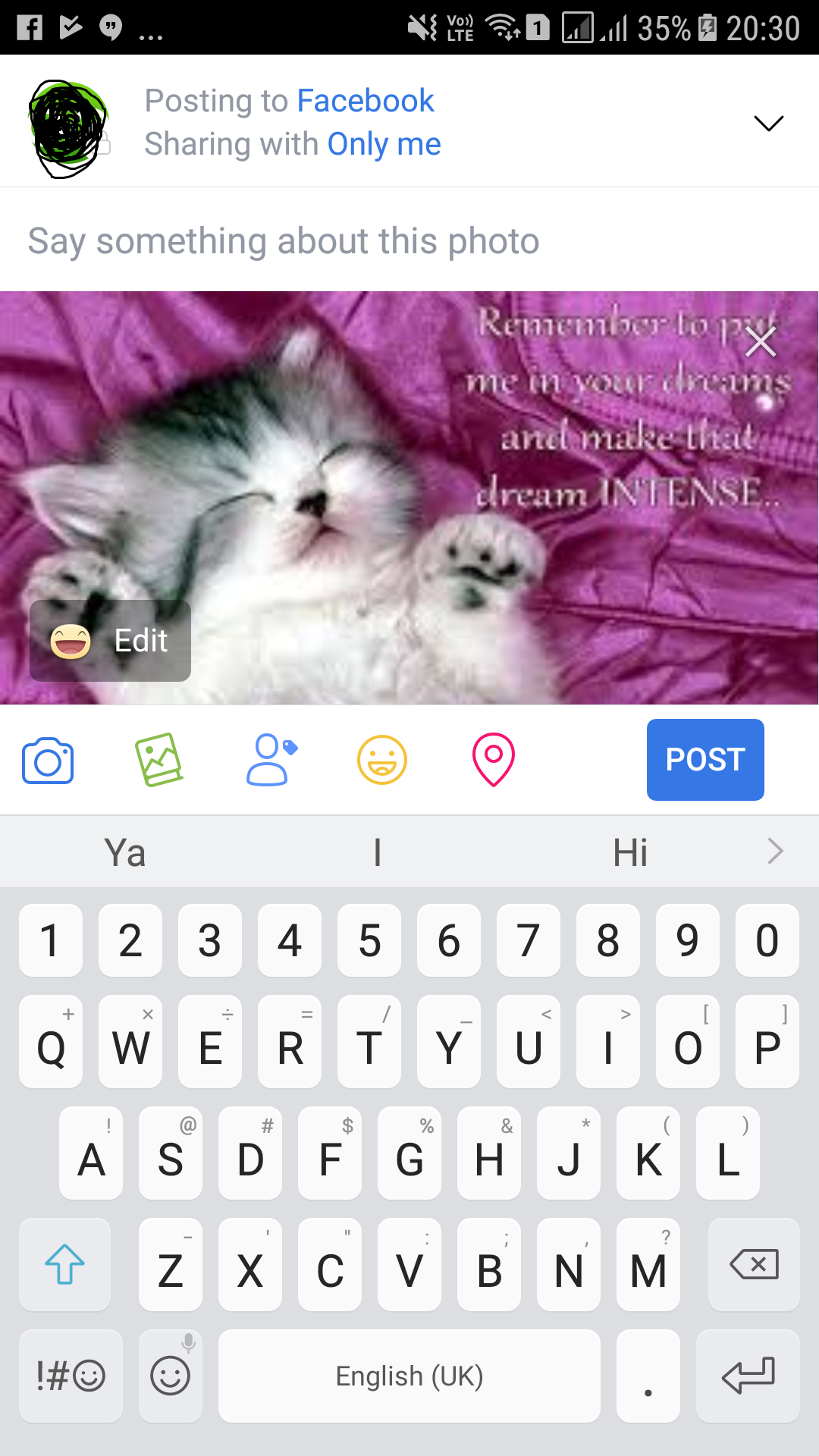Screen dimensions: 819x1456
Task: Edit the attached photo
Action: (110, 641)
